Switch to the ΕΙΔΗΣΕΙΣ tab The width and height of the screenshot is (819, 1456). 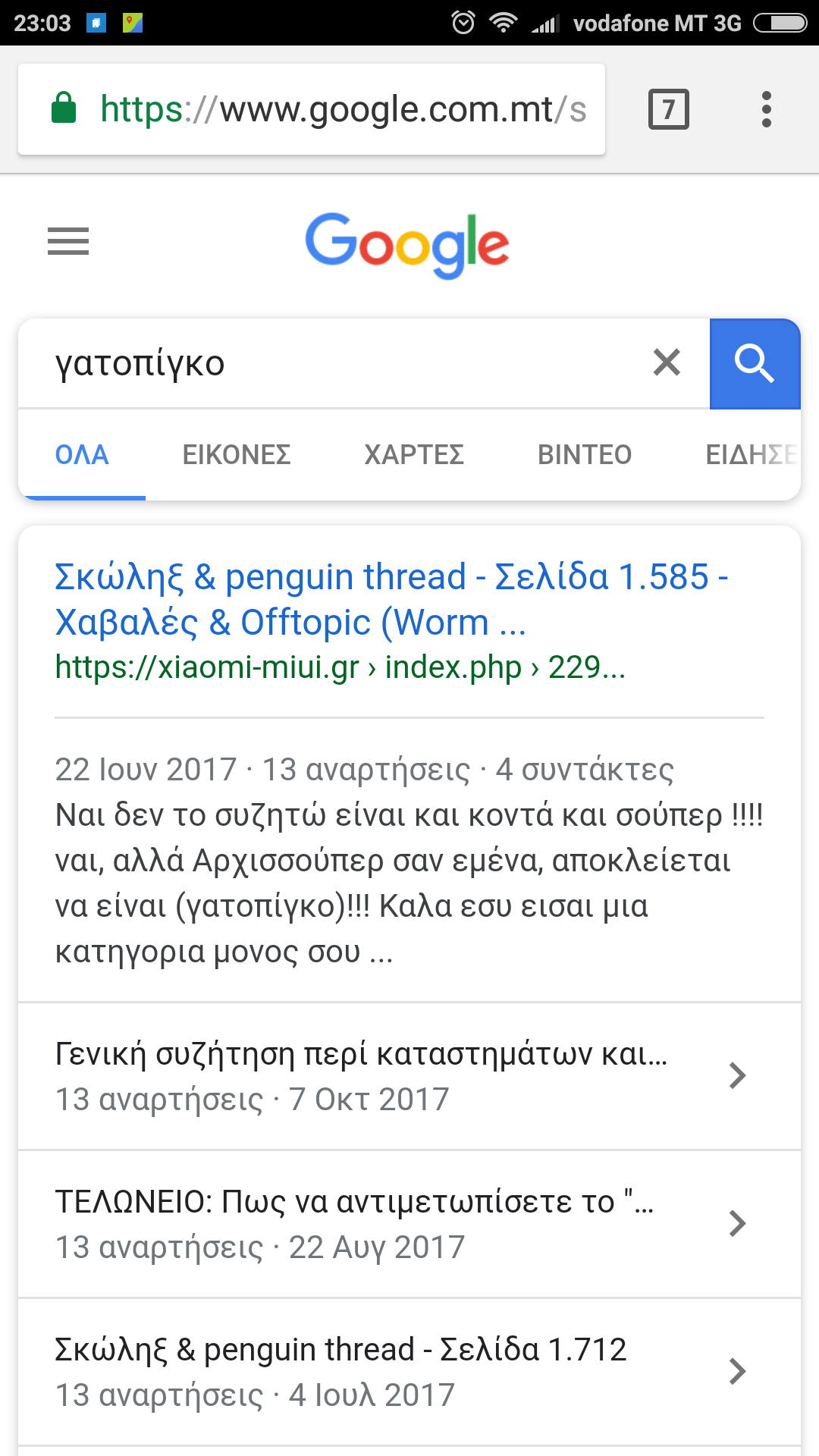[x=751, y=455]
